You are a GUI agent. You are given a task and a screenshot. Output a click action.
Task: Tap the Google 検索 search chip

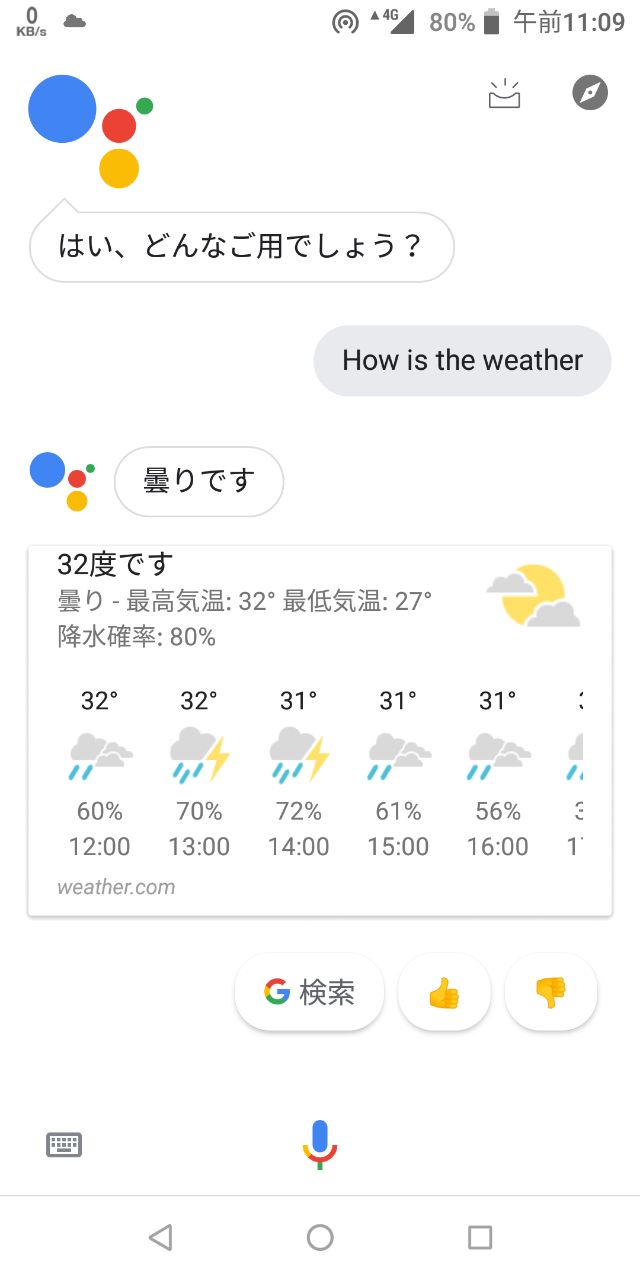pos(310,992)
